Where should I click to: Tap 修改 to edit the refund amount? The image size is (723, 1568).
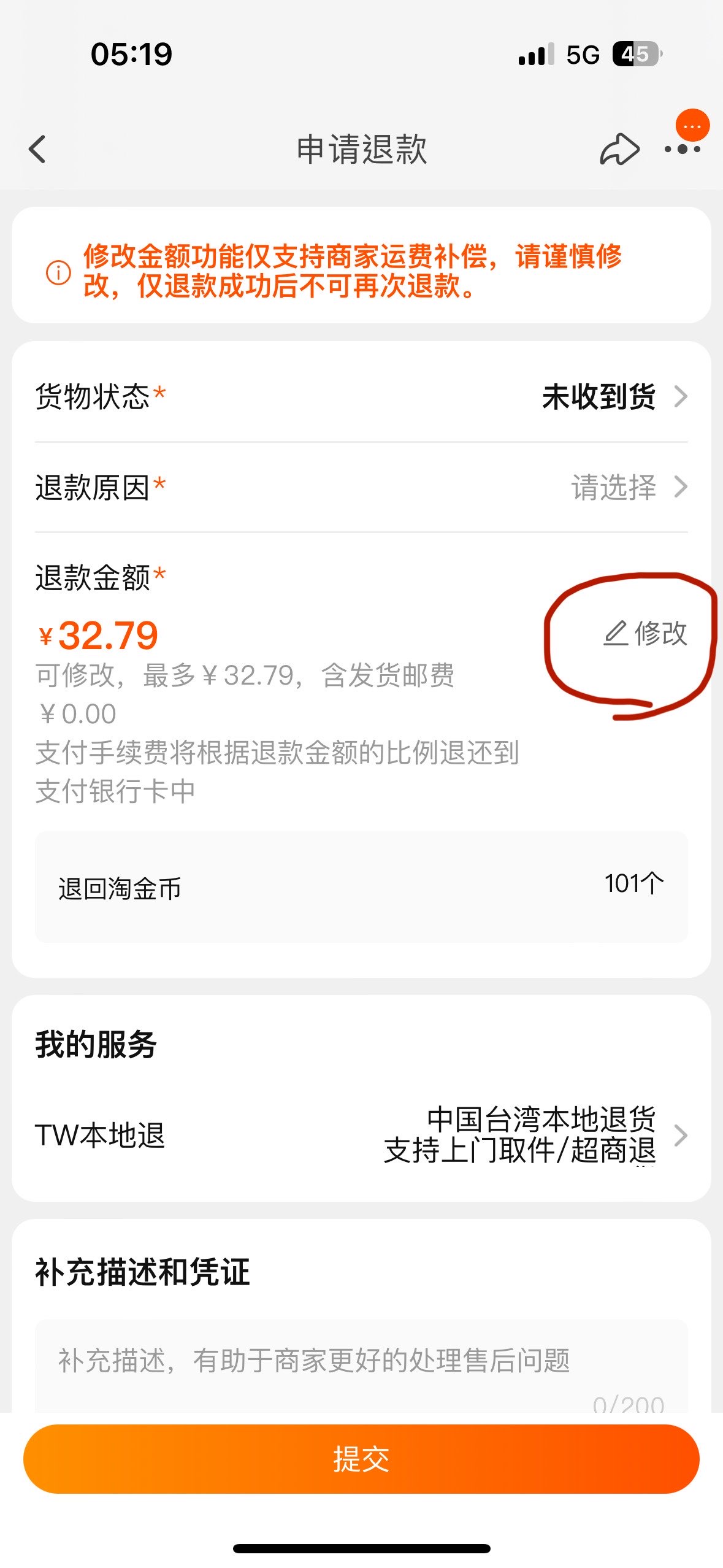tap(645, 633)
